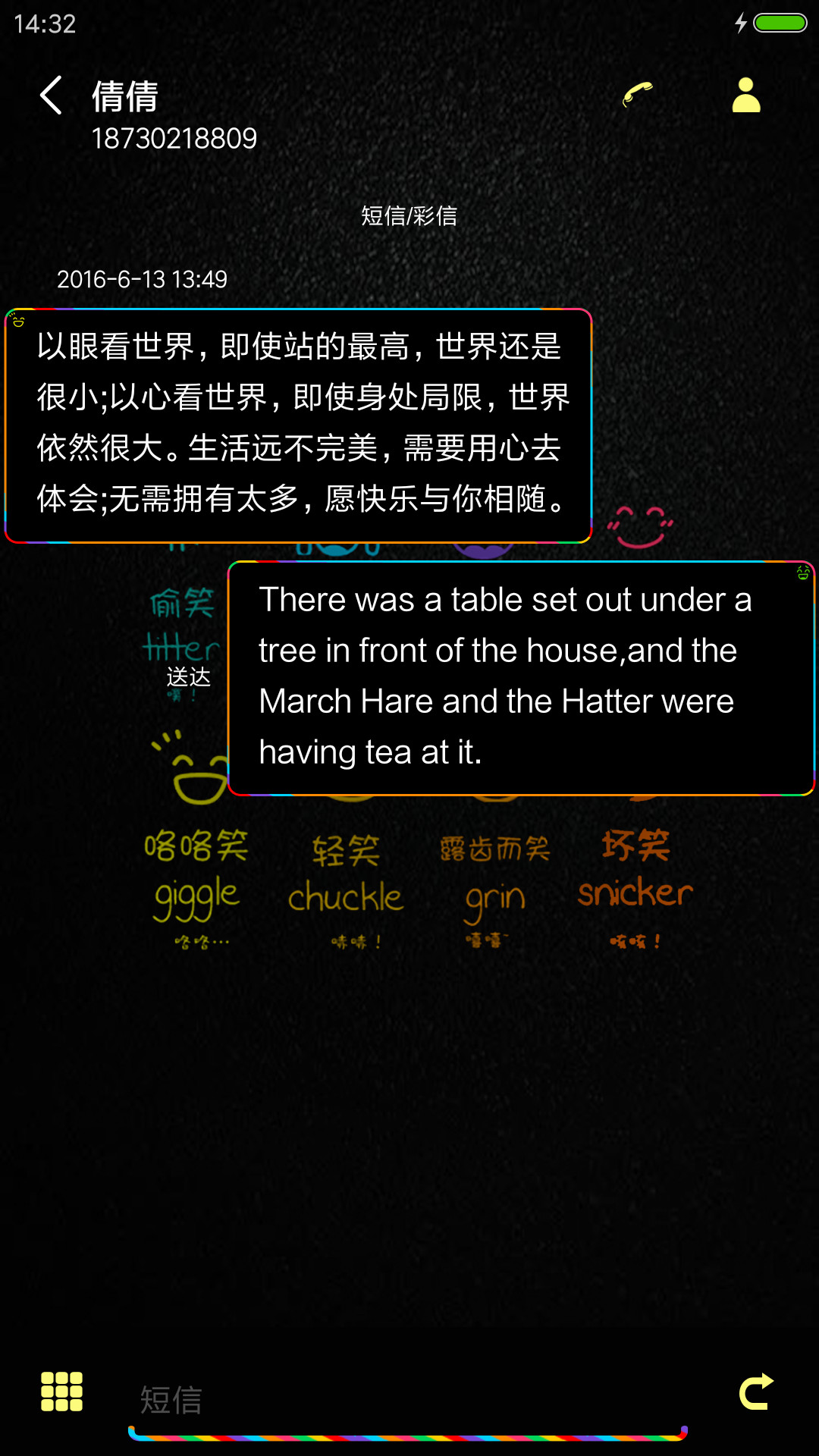819x1456 pixels.
Task: Call 倩倩 using the phone icon
Action: coord(638,95)
